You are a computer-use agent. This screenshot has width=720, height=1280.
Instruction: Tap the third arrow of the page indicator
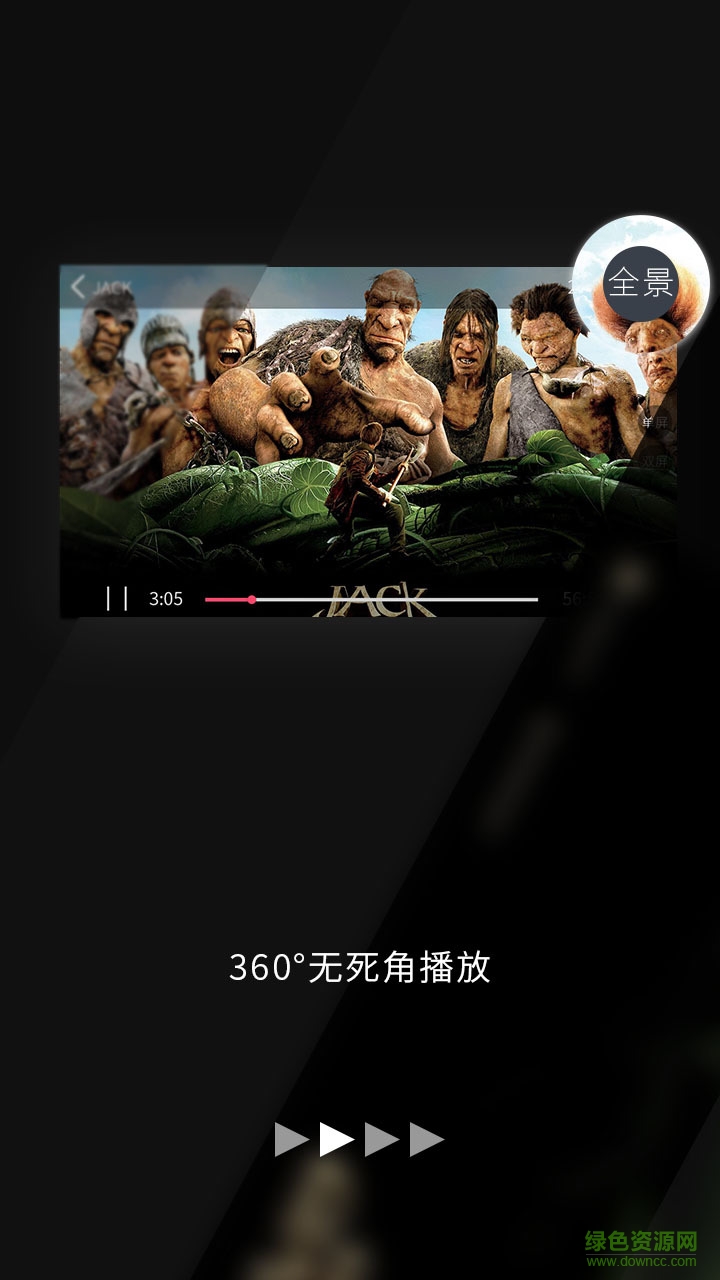[x=381, y=1139]
